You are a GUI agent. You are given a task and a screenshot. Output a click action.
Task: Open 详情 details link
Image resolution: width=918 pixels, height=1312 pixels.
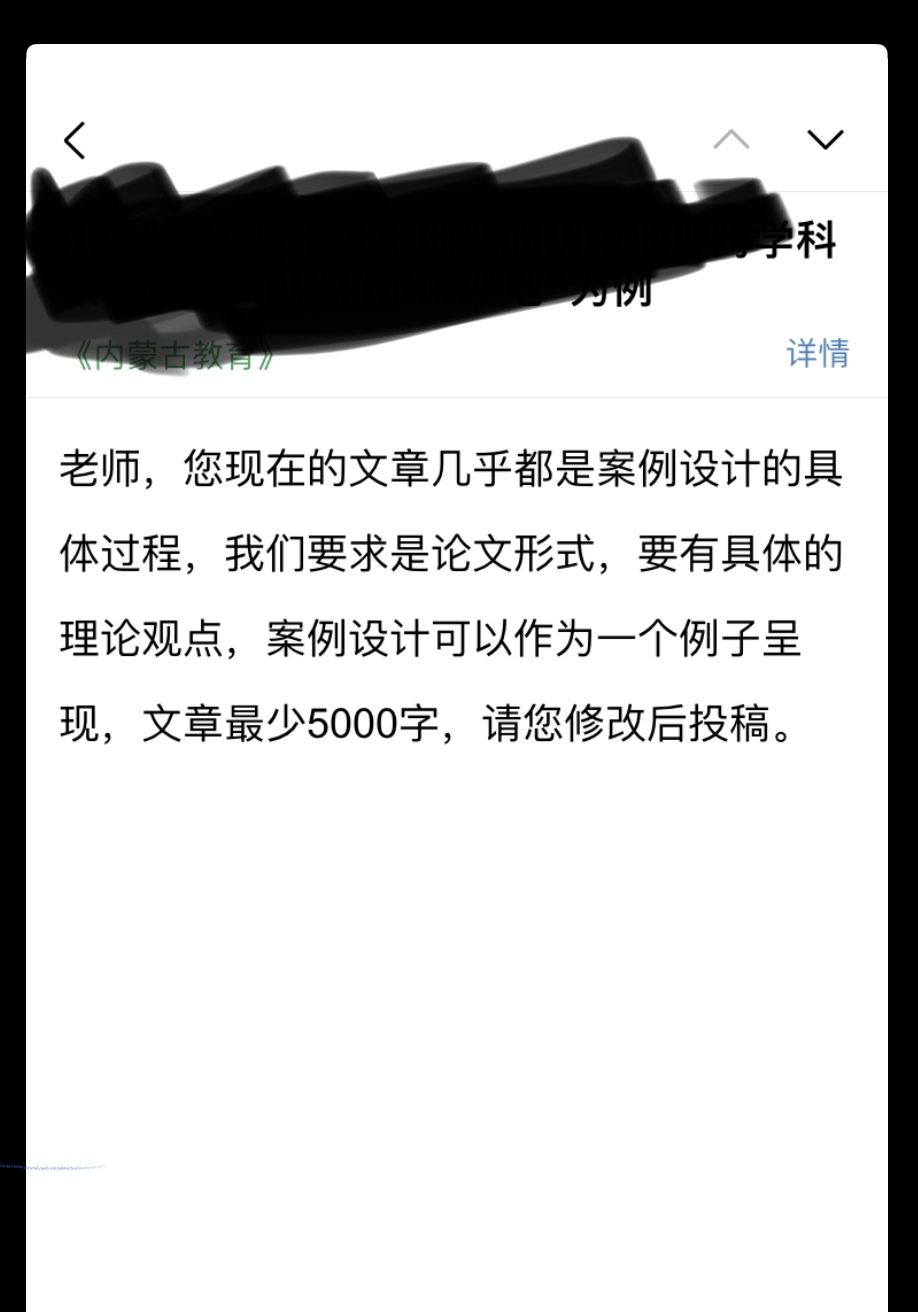[x=817, y=353]
